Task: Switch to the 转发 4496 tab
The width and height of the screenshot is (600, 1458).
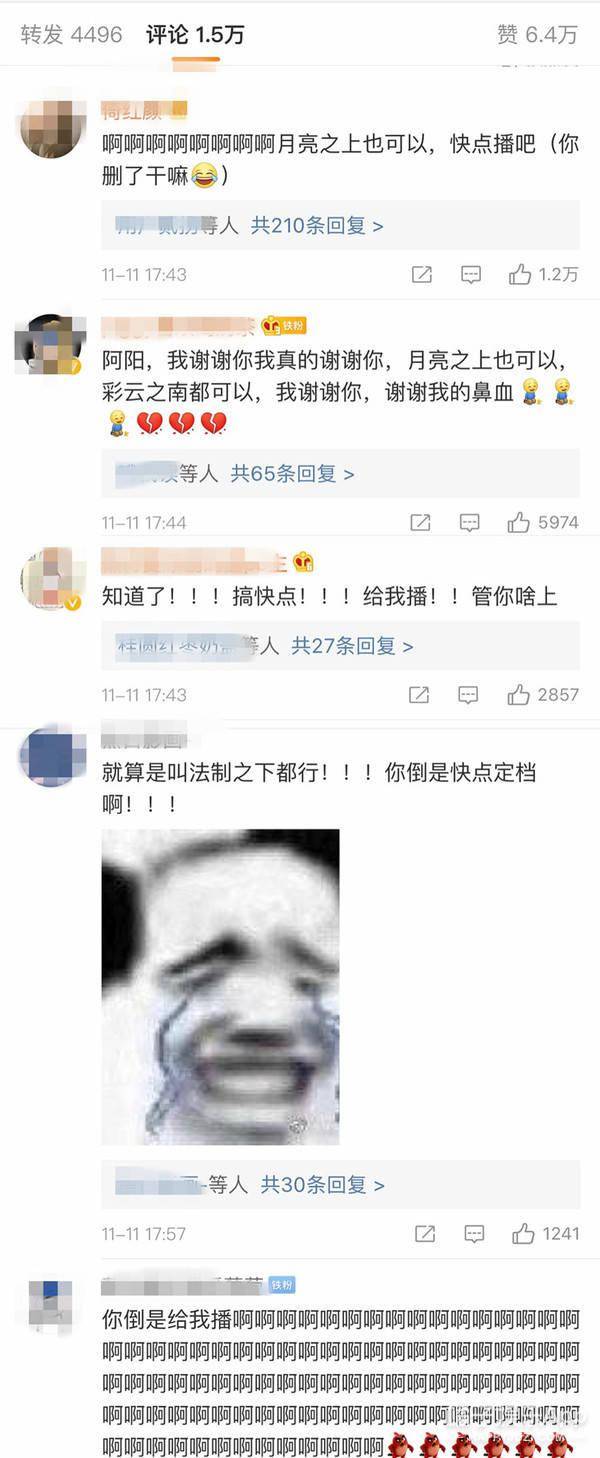Action: click(x=71, y=35)
